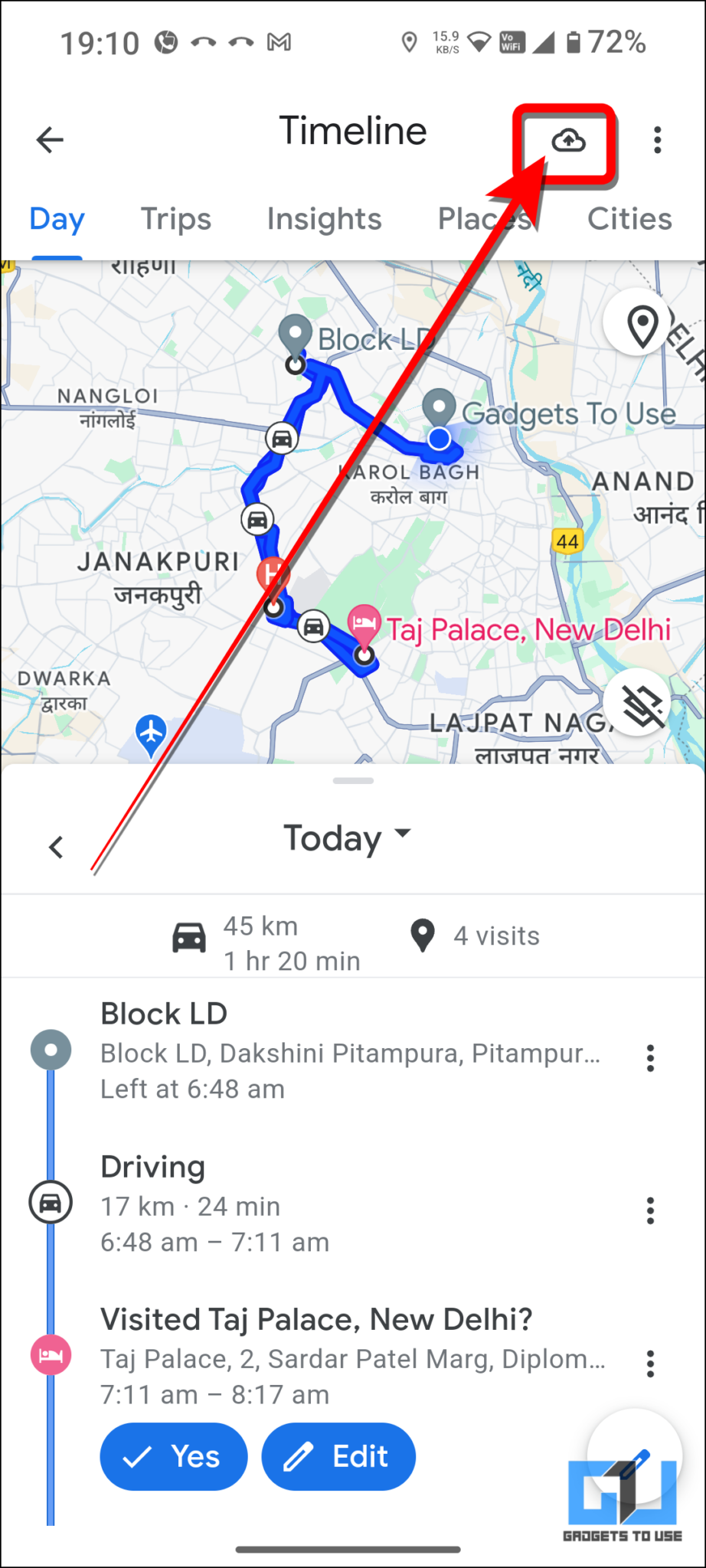Tap the back arrow at top left
This screenshot has height=1568, width=706.
point(49,139)
